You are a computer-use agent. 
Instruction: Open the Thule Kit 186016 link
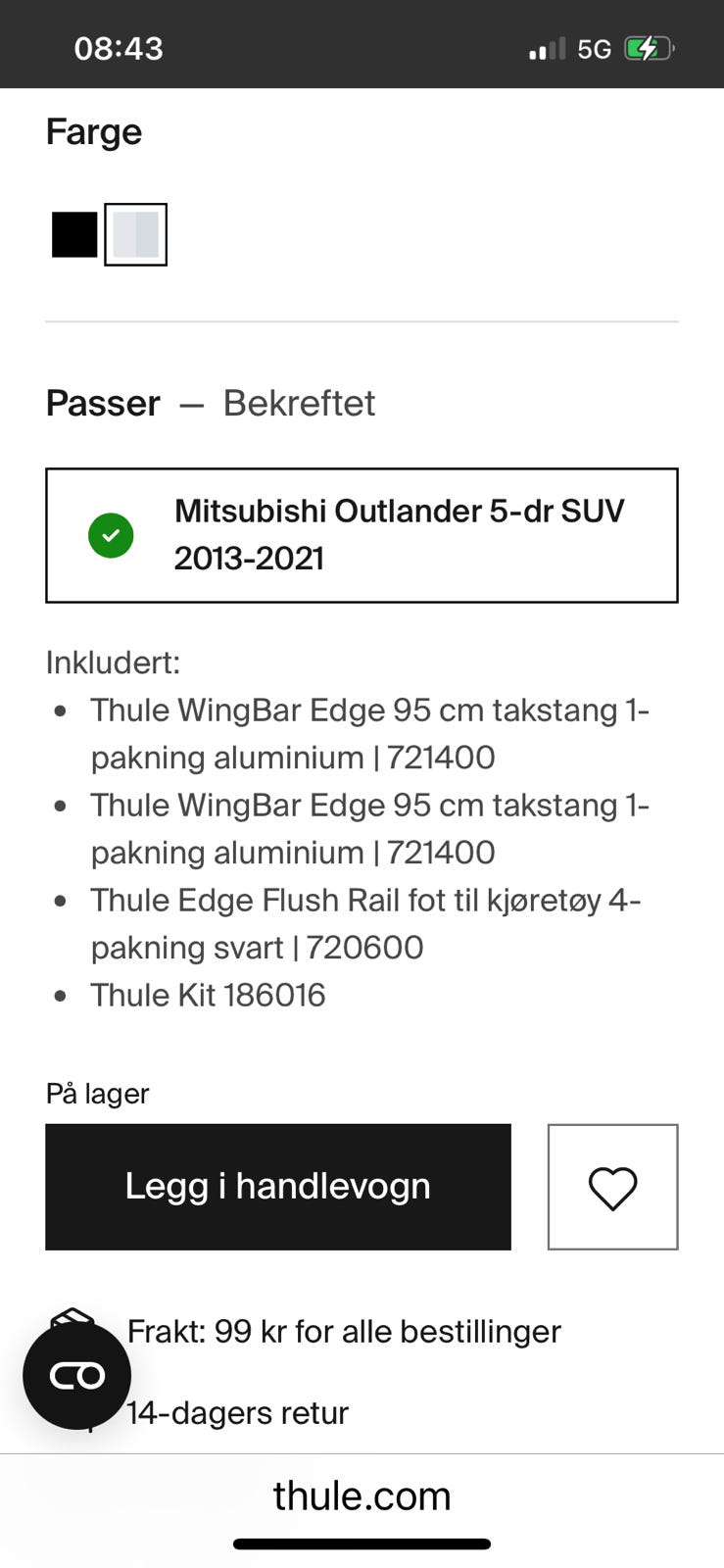tap(208, 995)
